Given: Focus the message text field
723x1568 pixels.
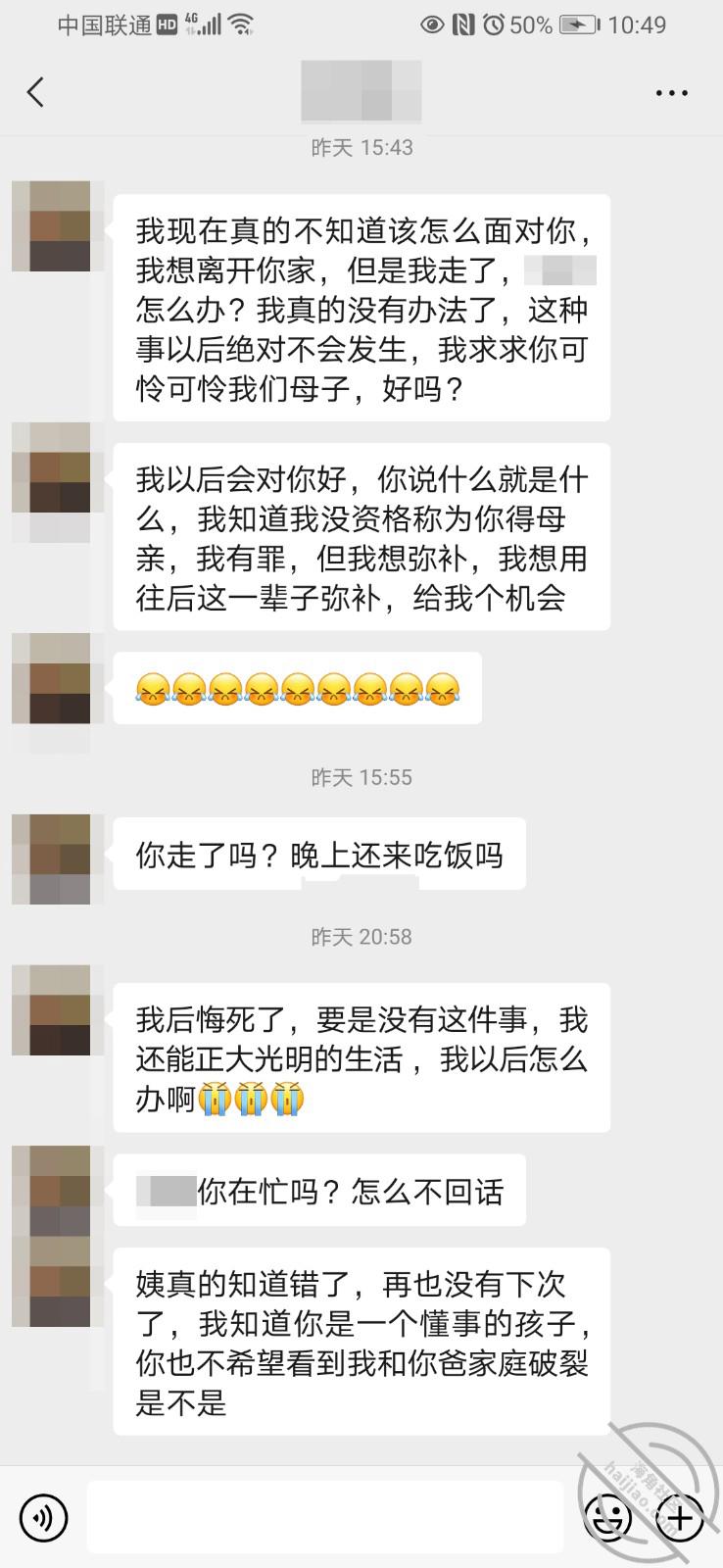Looking at the screenshot, I should (x=323, y=1518).
